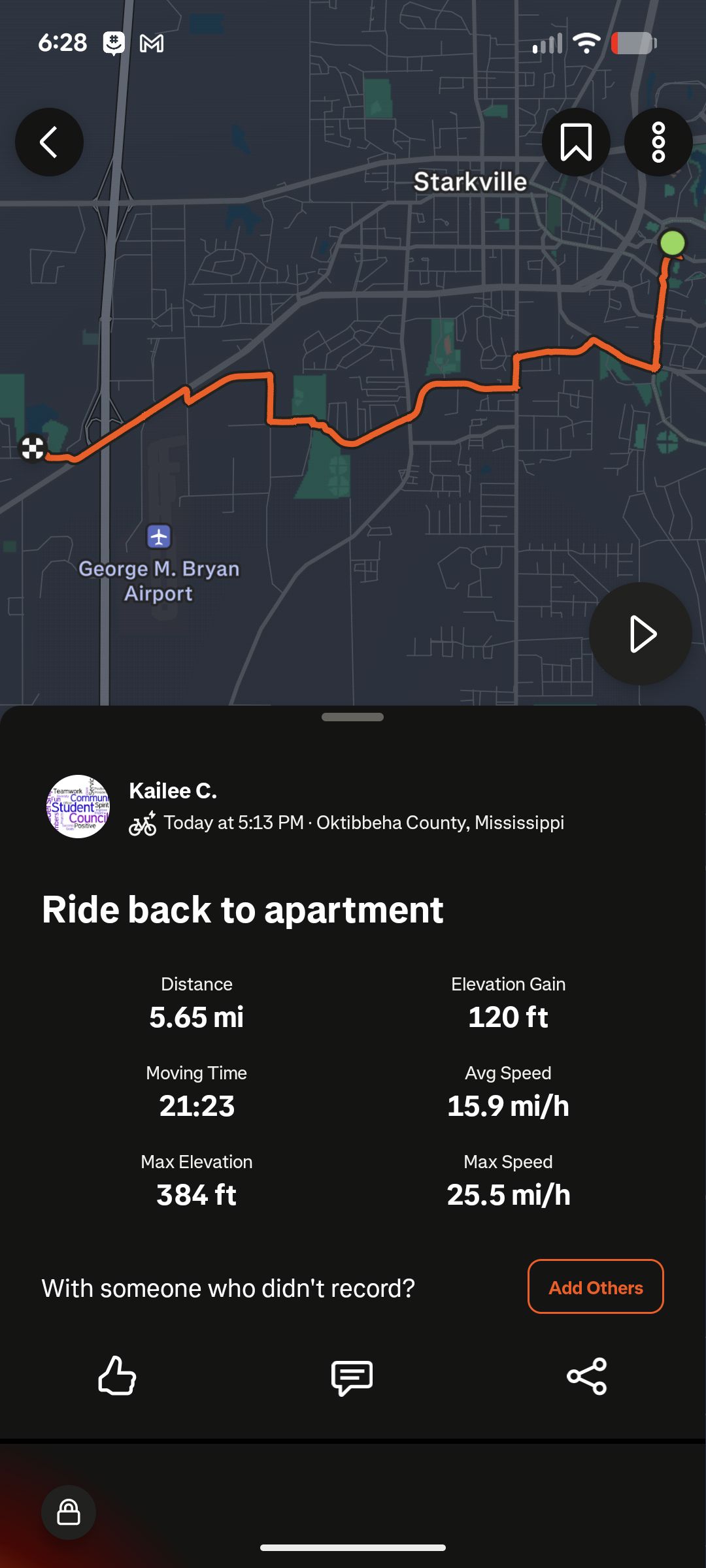Image resolution: width=706 pixels, height=1568 pixels.
Task: Bookmark this ride activity
Action: 576,142
